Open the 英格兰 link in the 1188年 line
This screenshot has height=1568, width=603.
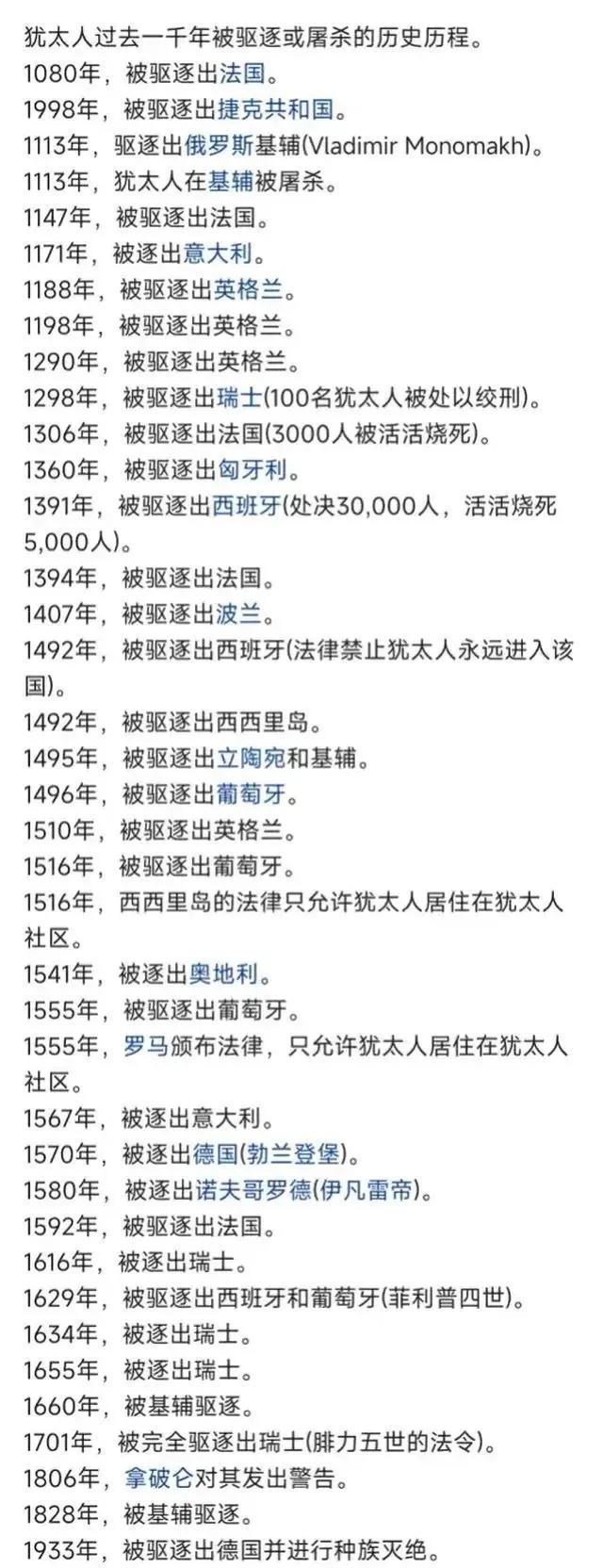(x=250, y=289)
